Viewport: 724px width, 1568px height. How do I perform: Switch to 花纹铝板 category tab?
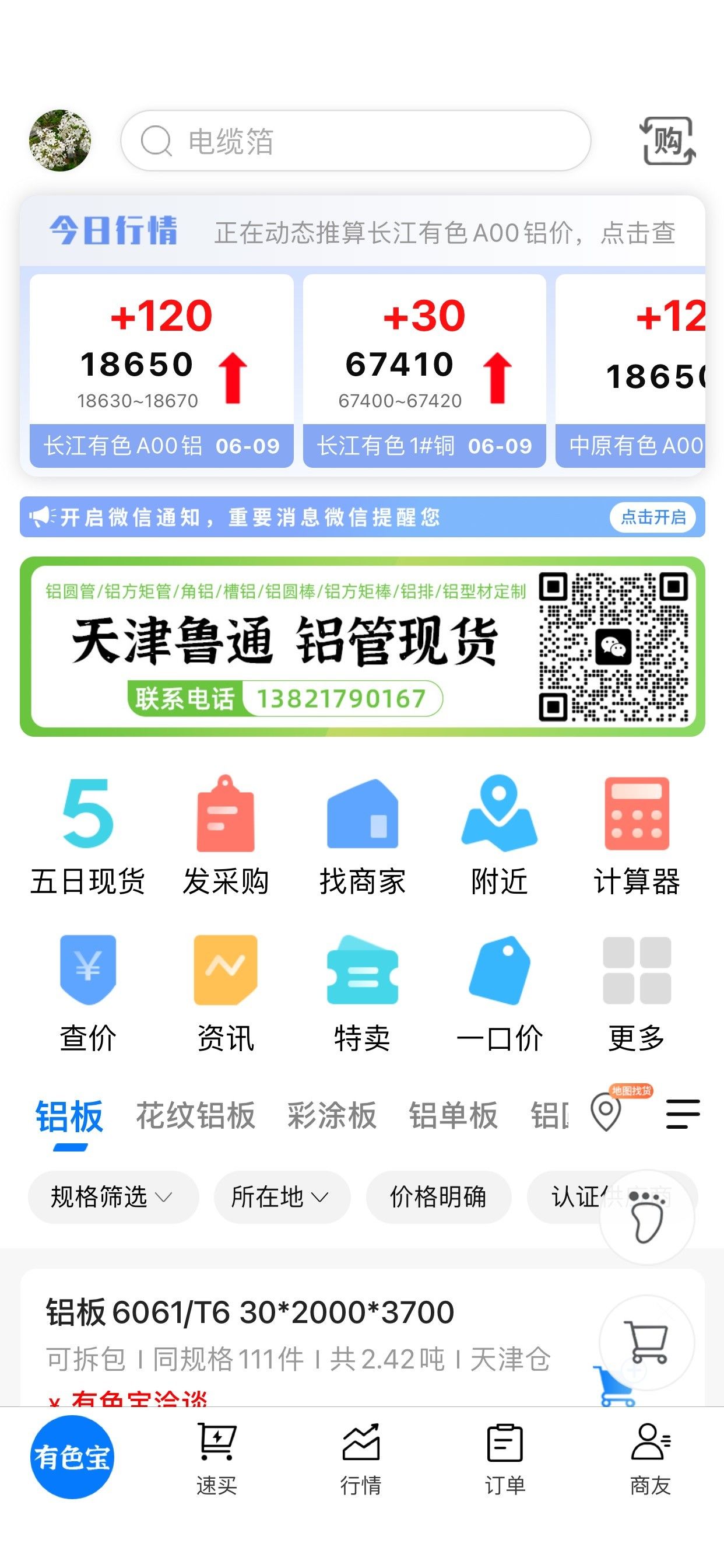pyautogui.click(x=195, y=1116)
